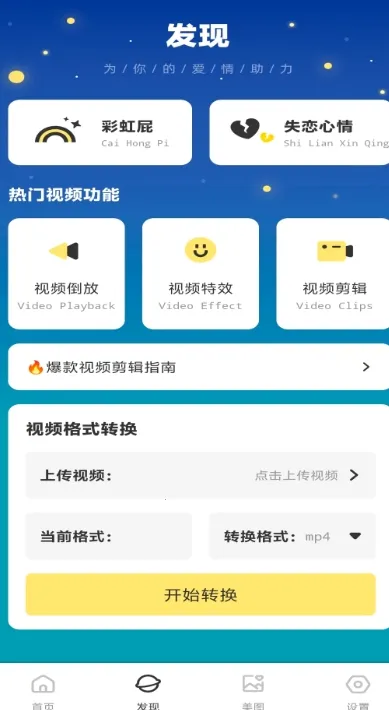Open the 设置 tab
Screen dimensions: 389x710
(x=358, y=691)
